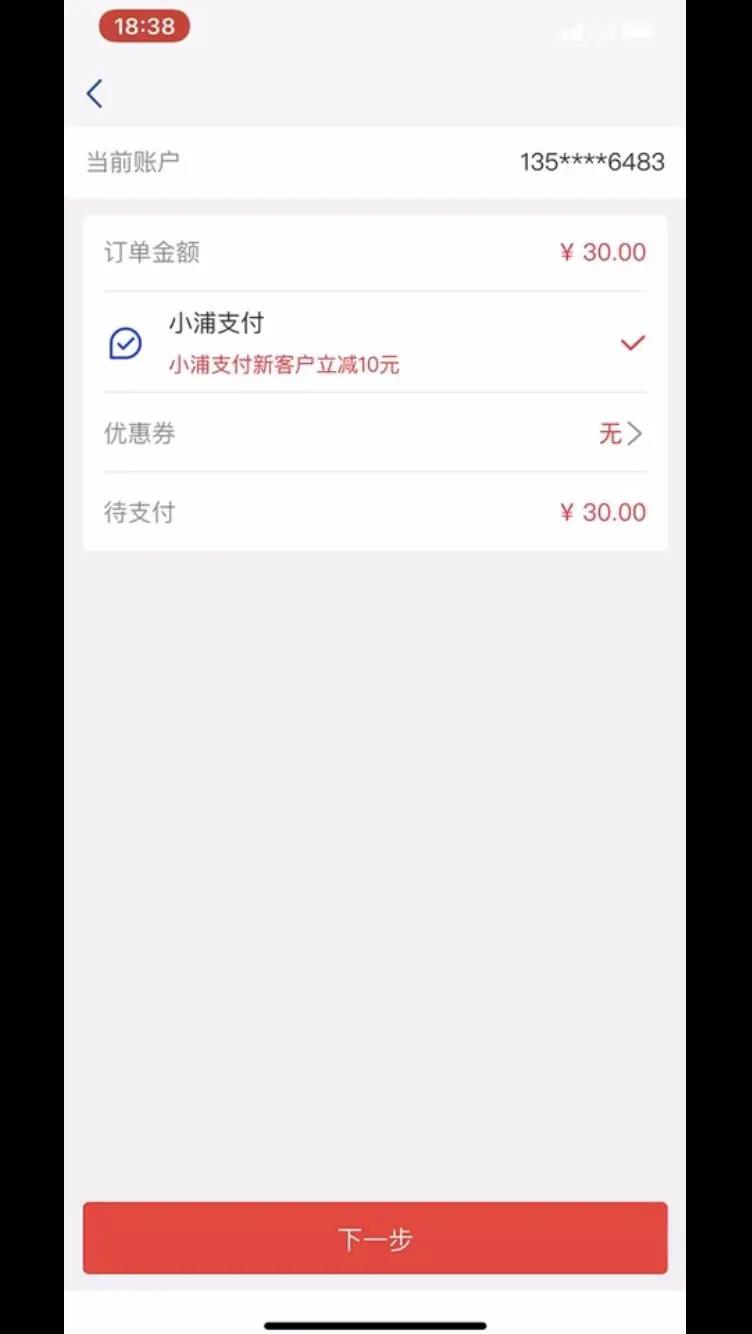Open the 优惠券 coupon selection row

(x=374, y=433)
